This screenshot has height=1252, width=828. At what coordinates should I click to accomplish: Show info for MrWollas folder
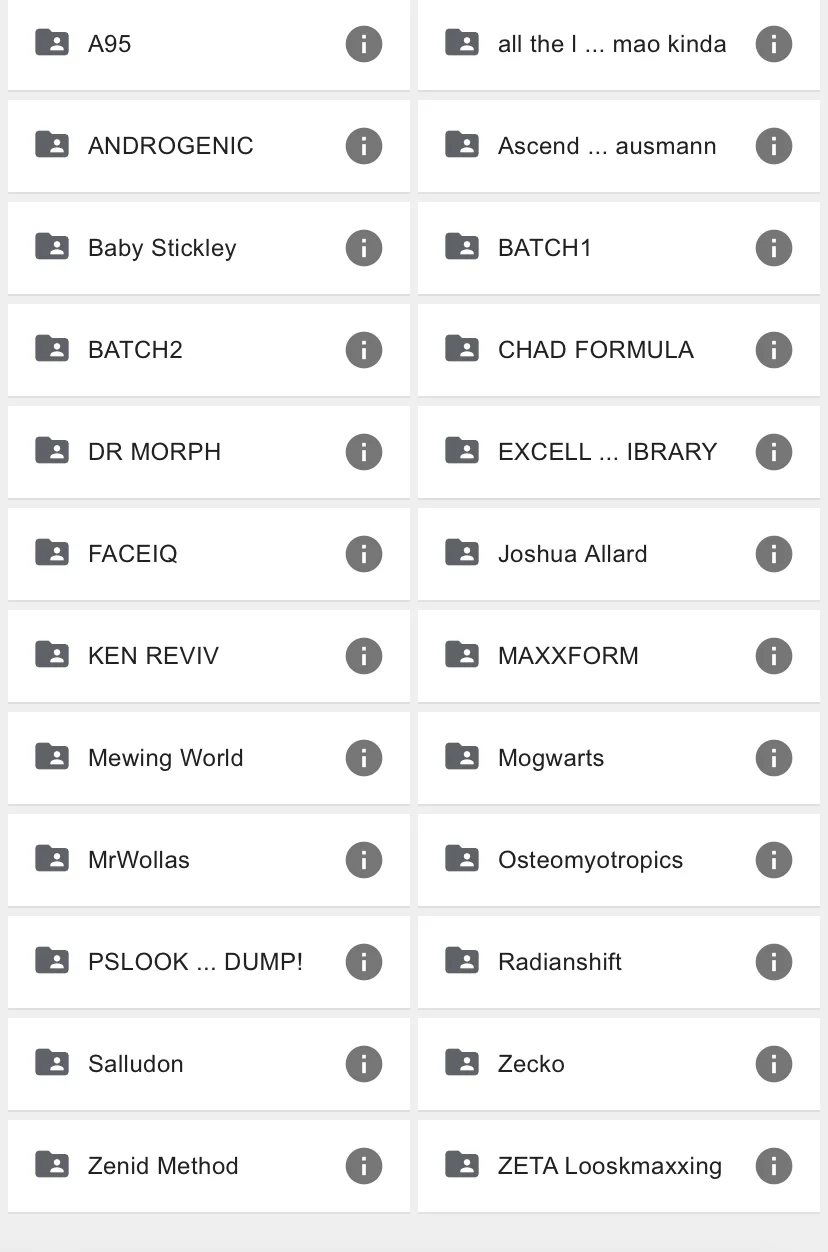click(x=364, y=860)
